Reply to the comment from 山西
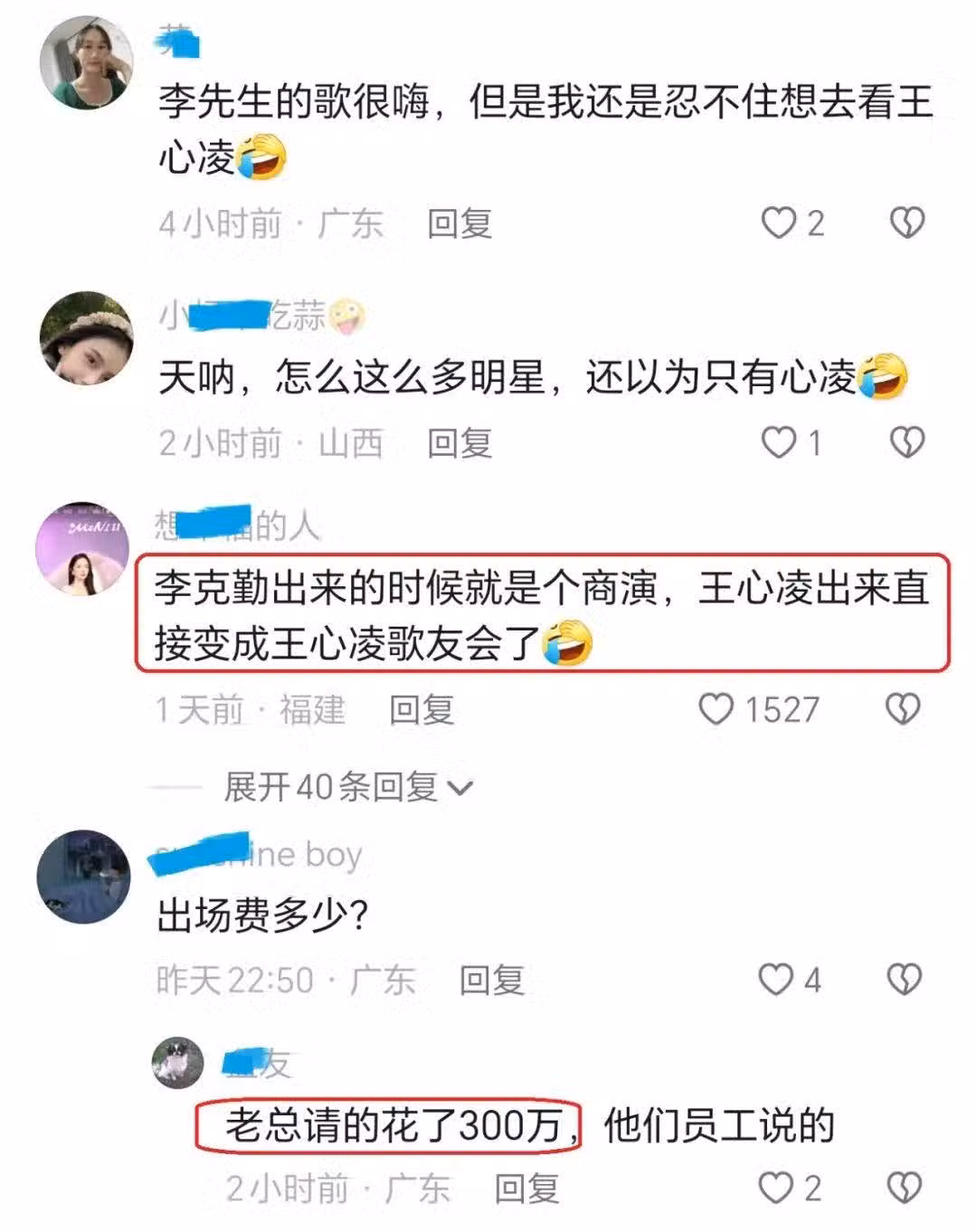This screenshot has height=1232, width=977. (459, 443)
